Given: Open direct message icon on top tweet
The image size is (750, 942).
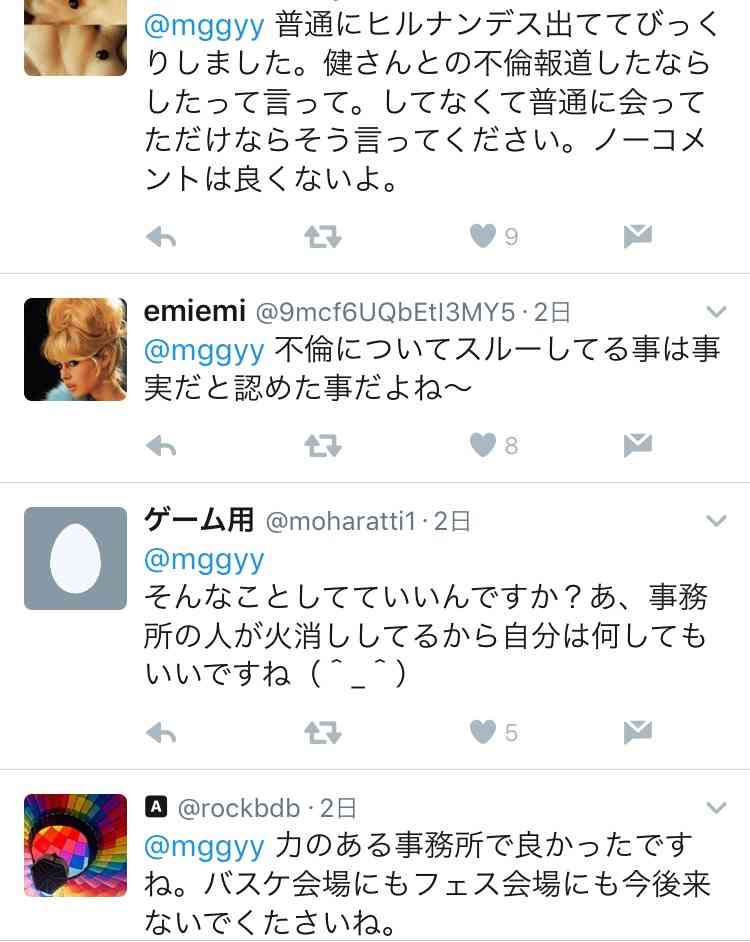Looking at the screenshot, I should 637,236.
